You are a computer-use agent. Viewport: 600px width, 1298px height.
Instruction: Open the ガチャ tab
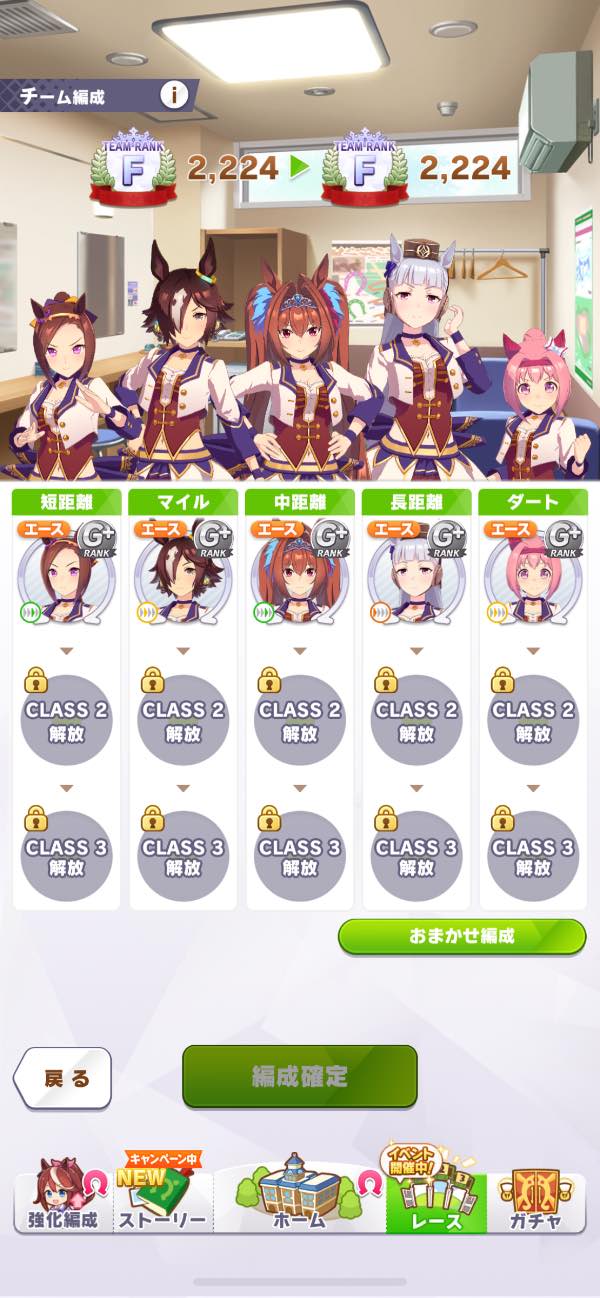tap(537, 1200)
